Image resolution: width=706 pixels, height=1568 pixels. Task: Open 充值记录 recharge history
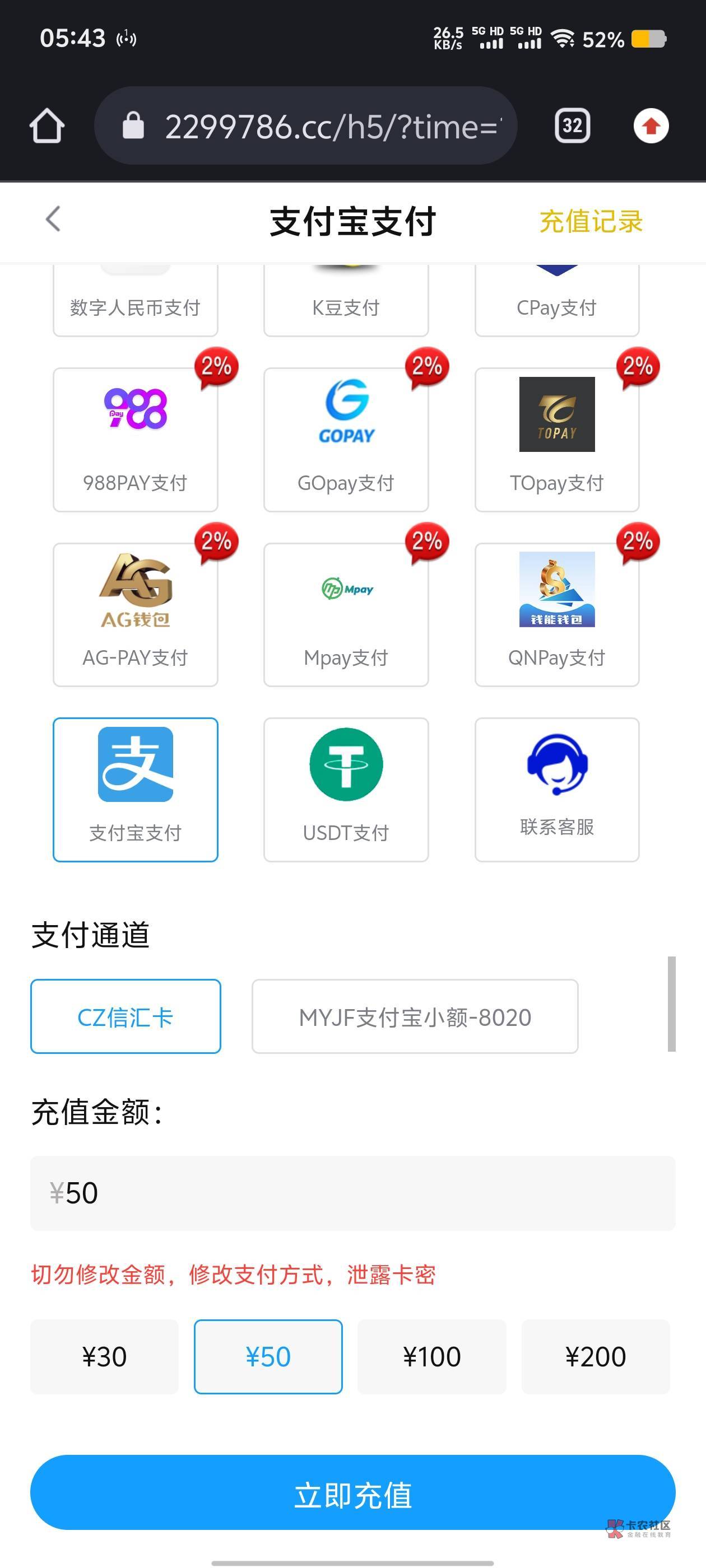pos(591,221)
